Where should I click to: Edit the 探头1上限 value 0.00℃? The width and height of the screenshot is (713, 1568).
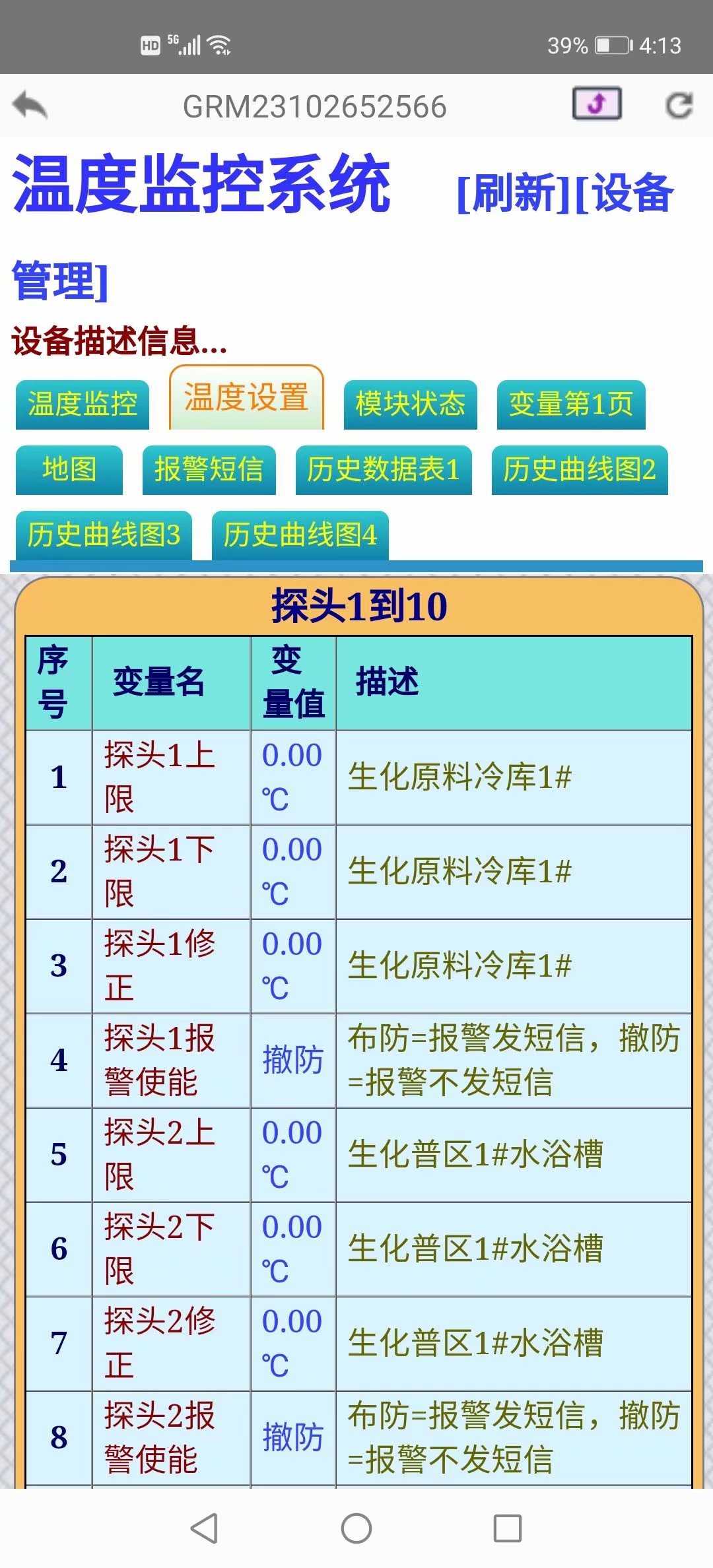(292, 777)
